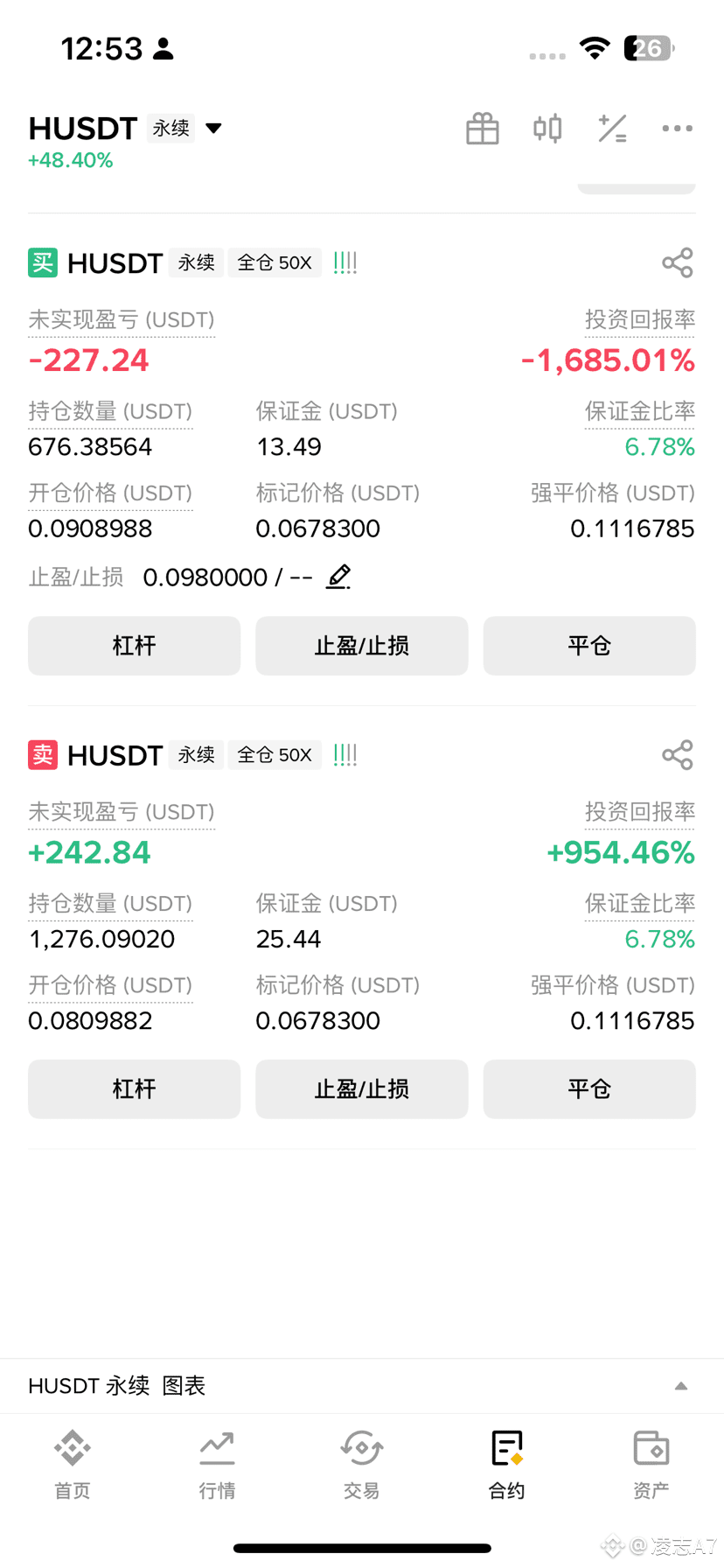Share the HUSDT long position
This screenshot has width=724, height=1568.
(x=678, y=262)
